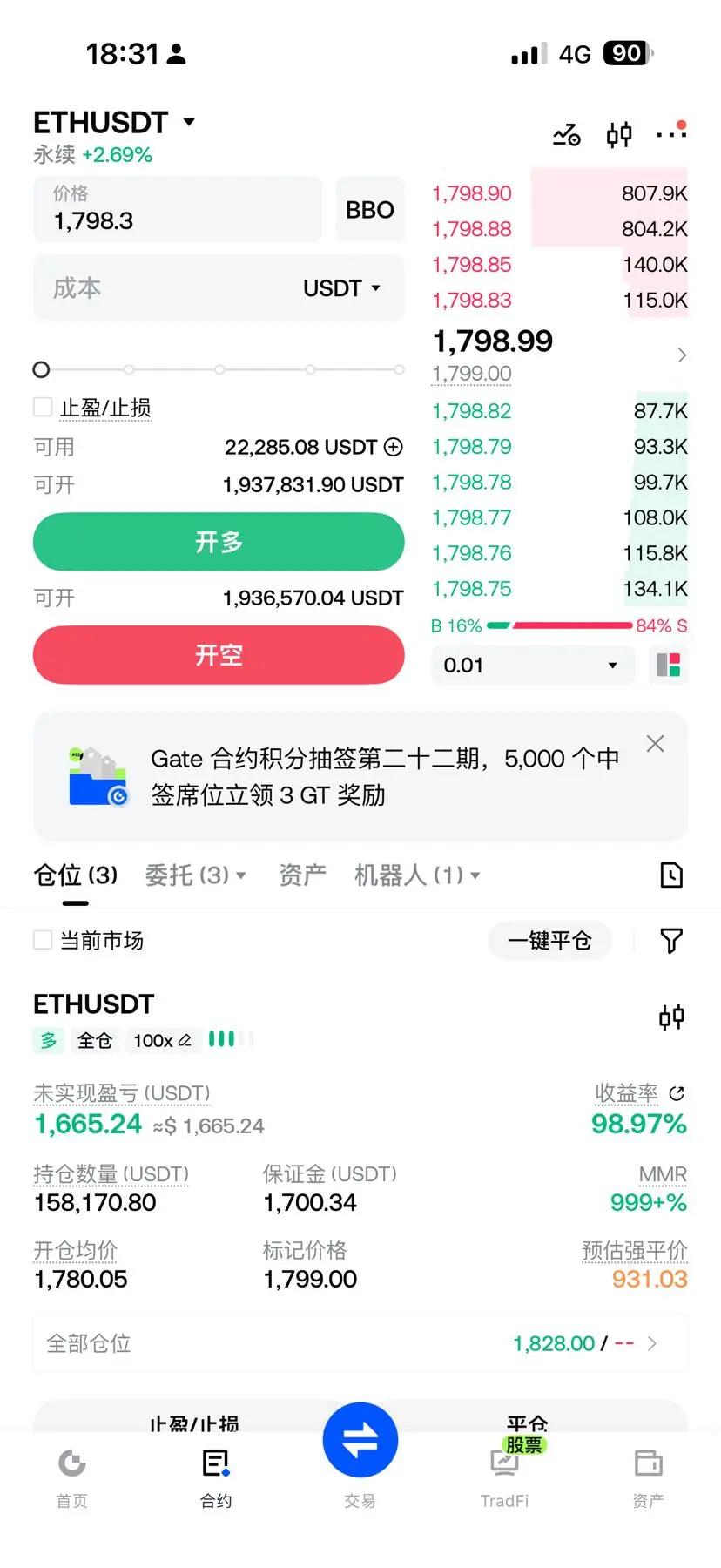Tap 一键平仓 to close all positions
The image size is (721, 1568).
549,940
